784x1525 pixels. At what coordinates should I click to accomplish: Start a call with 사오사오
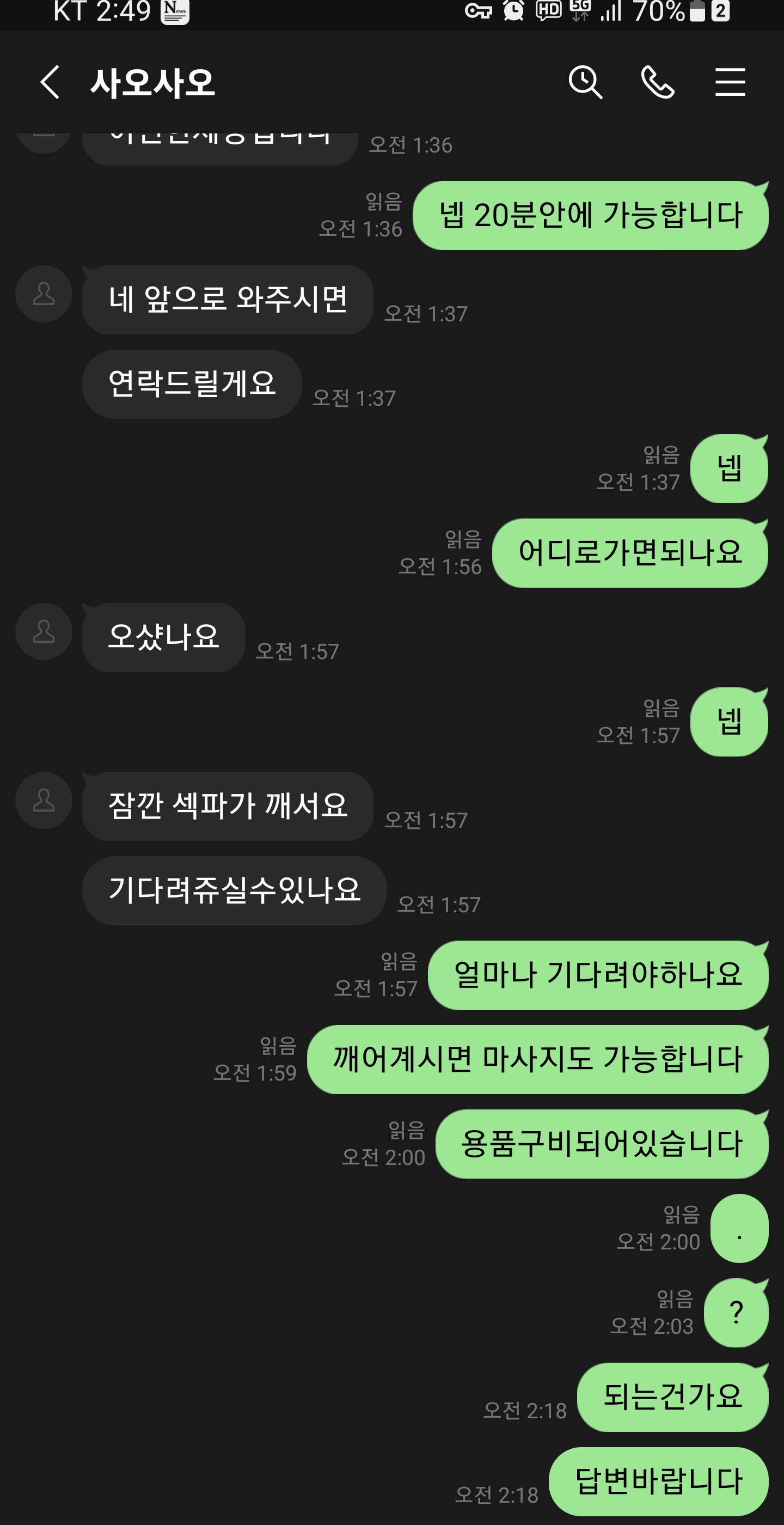pyautogui.click(x=657, y=82)
